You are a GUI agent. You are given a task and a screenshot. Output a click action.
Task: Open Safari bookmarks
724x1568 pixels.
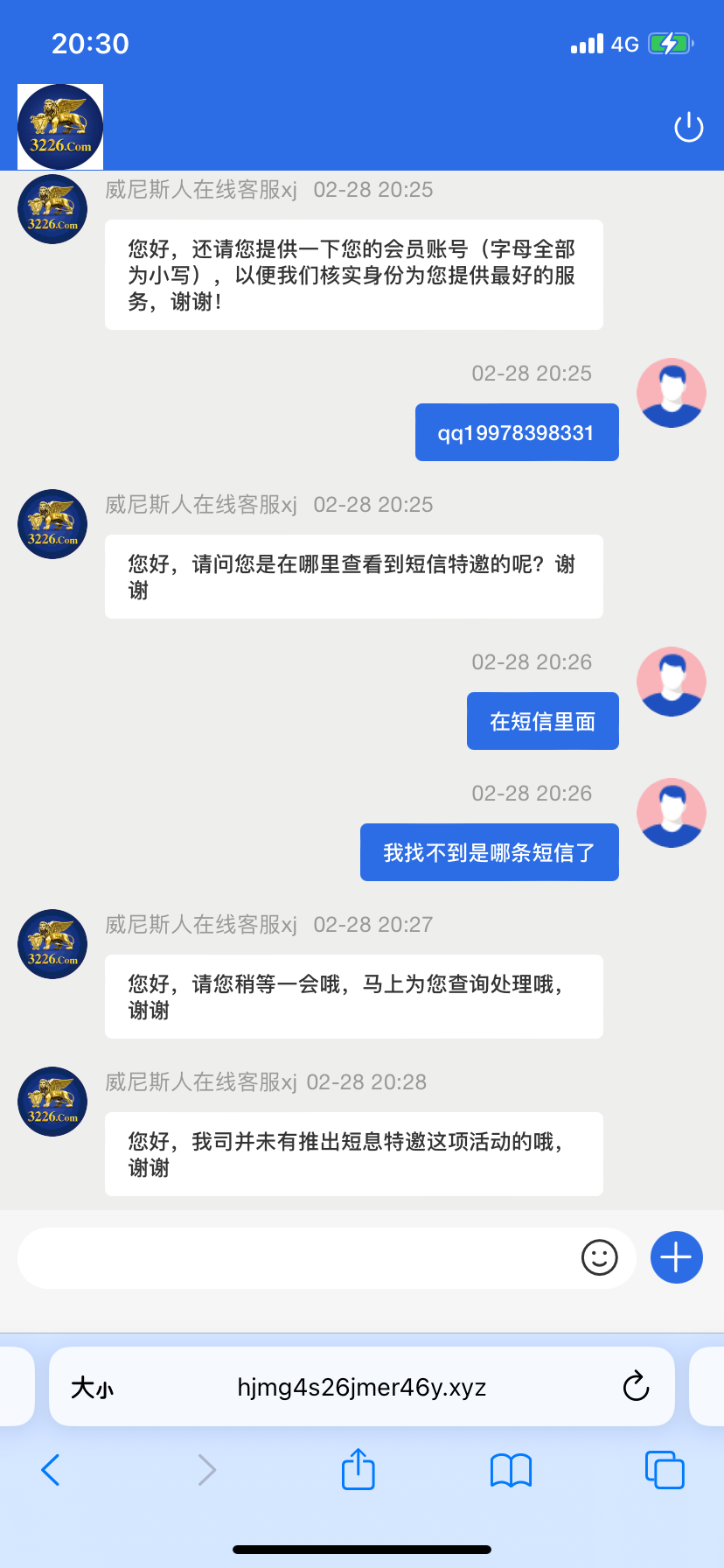[511, 1470]
